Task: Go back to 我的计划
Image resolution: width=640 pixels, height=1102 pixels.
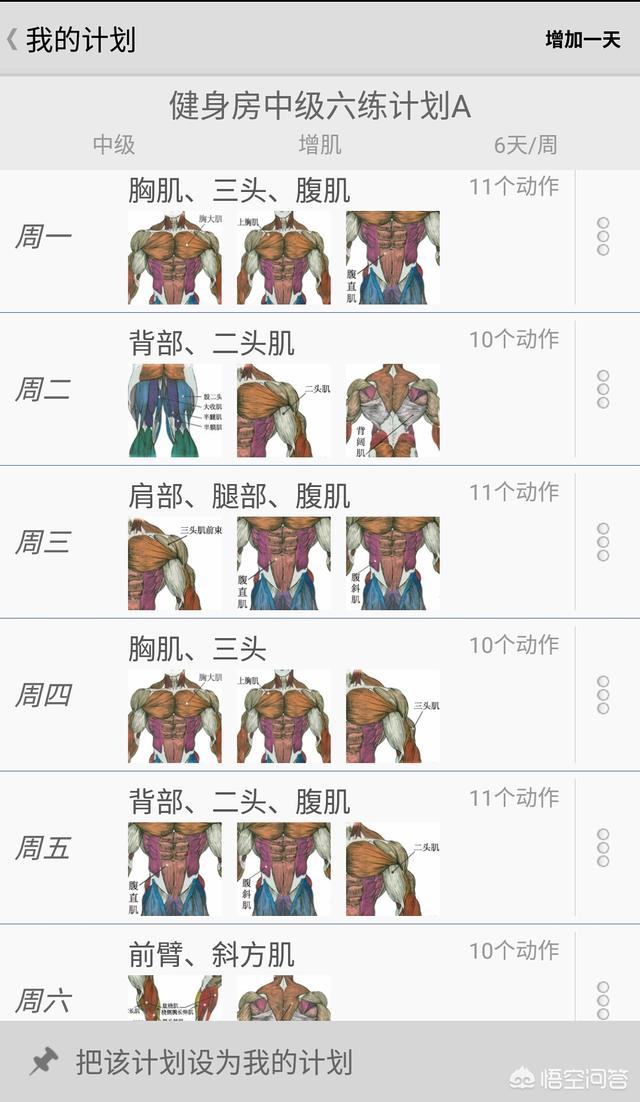Action: tap(70, 40)
